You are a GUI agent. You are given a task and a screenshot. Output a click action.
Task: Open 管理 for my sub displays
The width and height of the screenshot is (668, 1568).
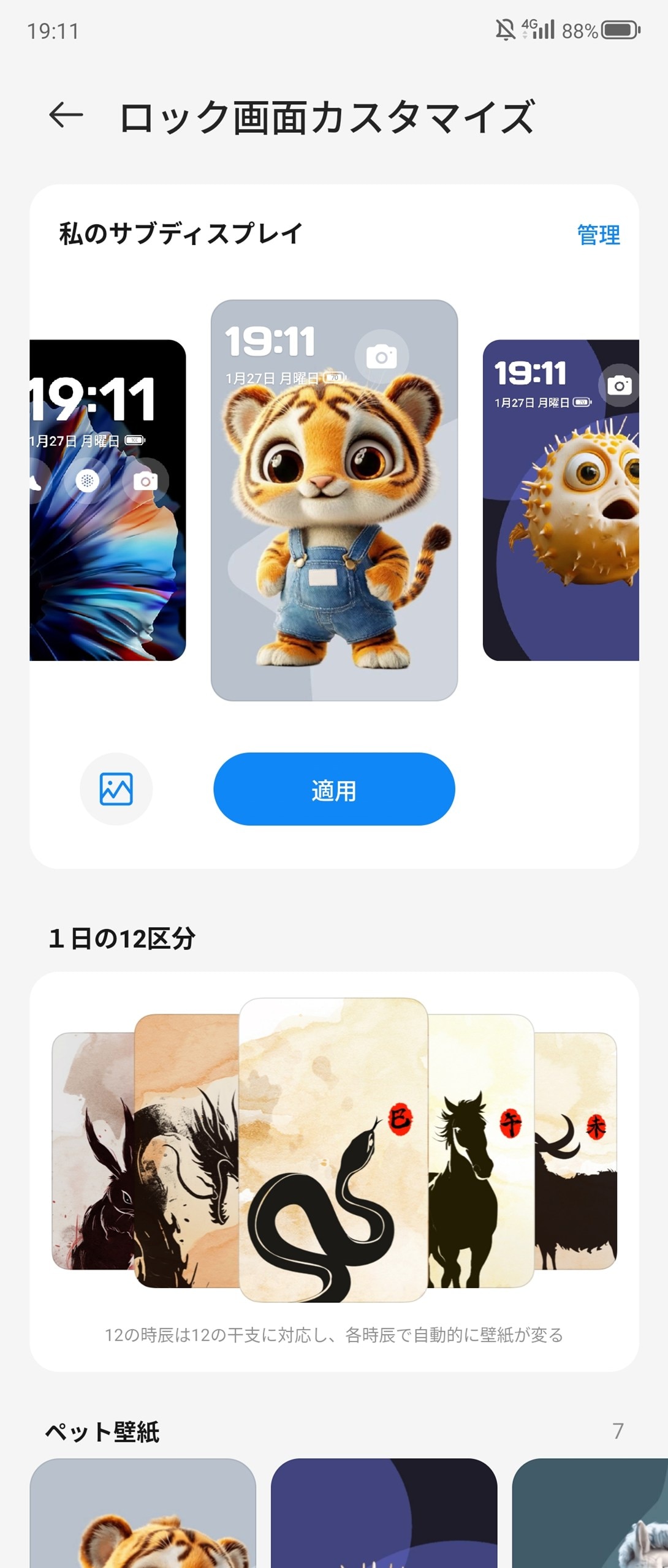(x=598, y=235)
